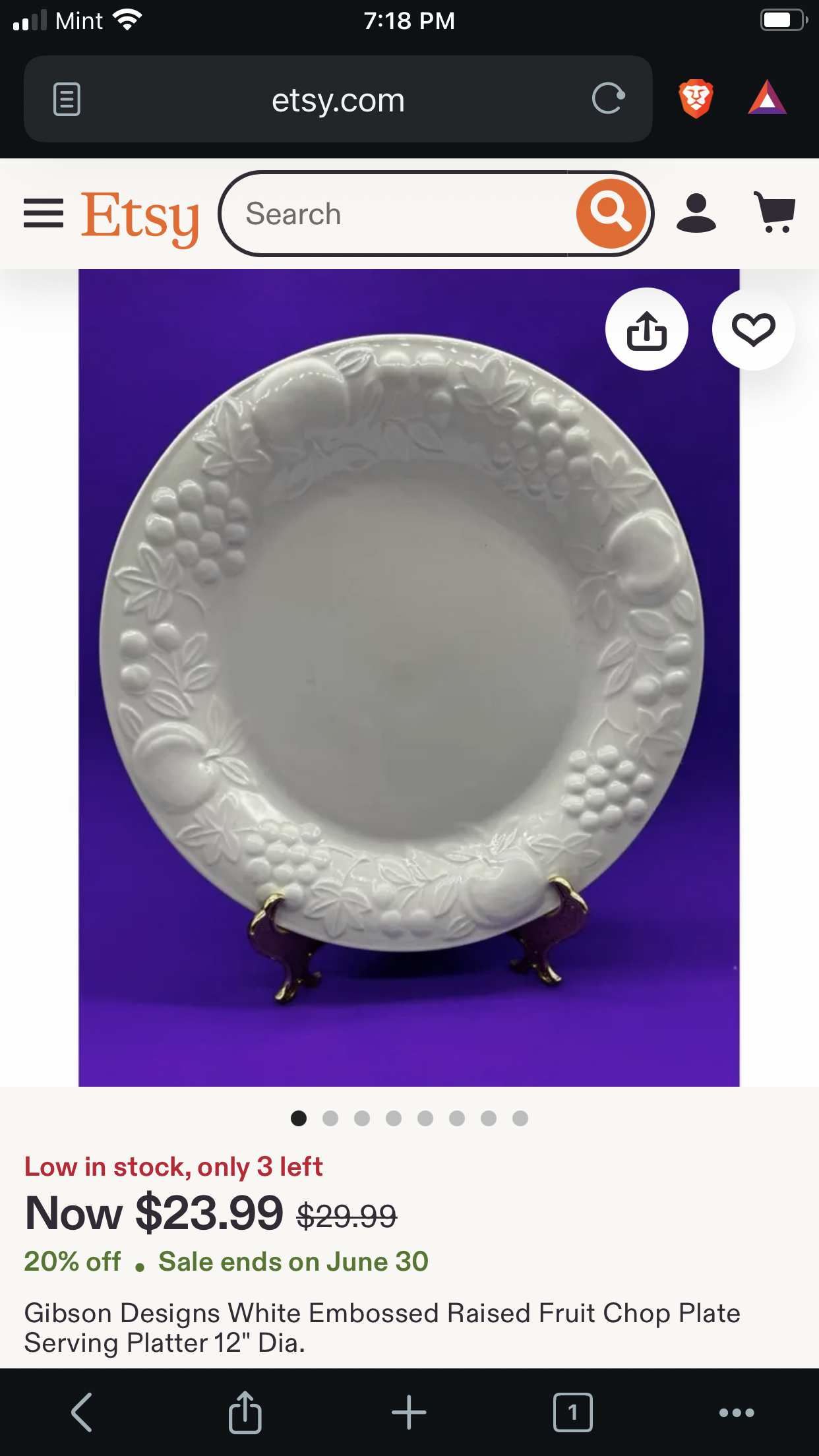Open the shopping cart
The width and height of the screenshot is (819, 1456).
[775, 212]
